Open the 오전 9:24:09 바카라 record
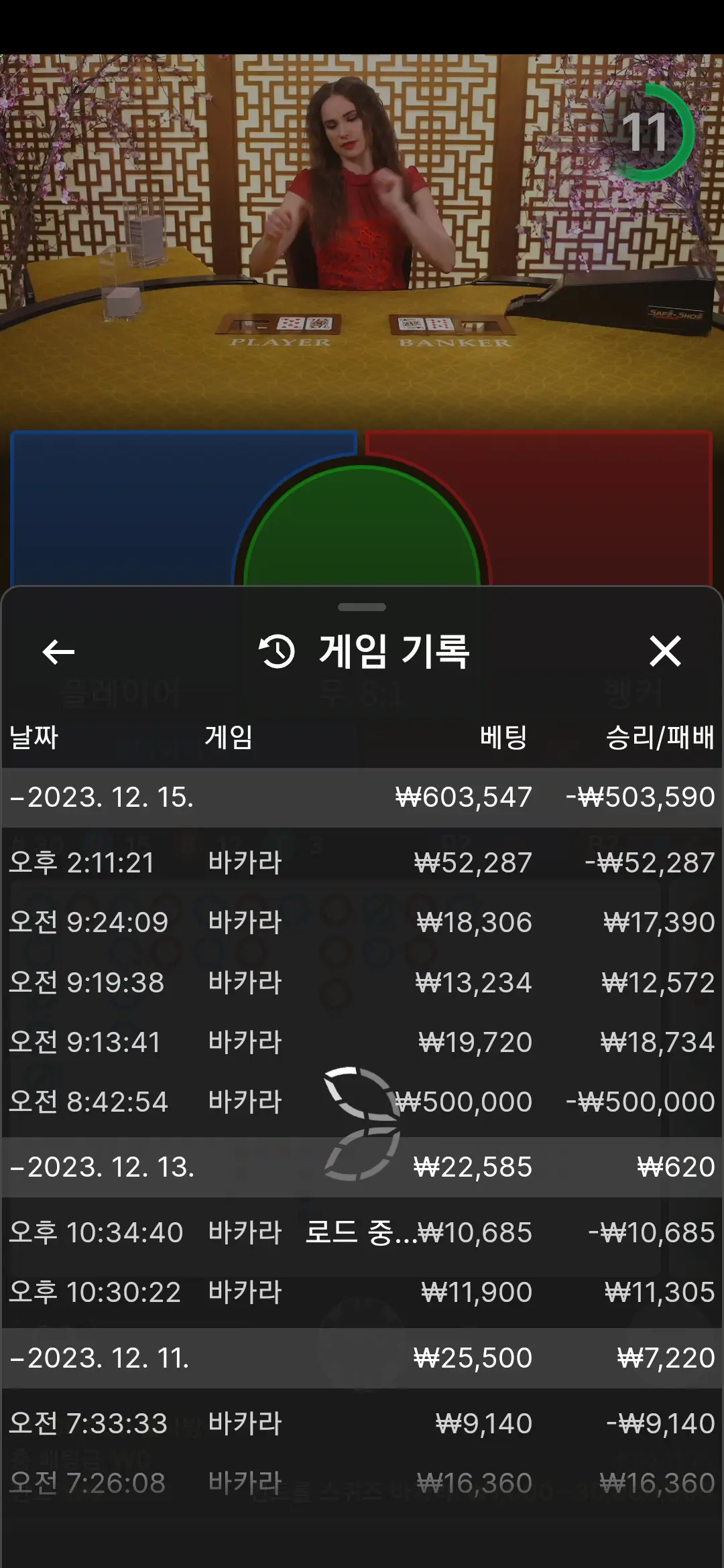Viewport: 724px width, 1568px height. [x=362, y=922]
